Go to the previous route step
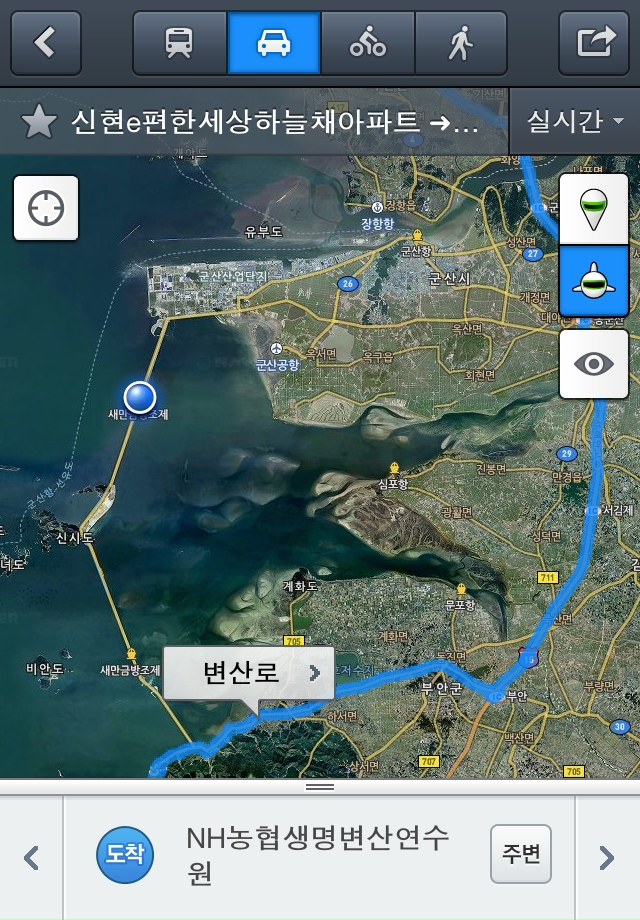Screen dimensions: 640x920 [31, 858]
